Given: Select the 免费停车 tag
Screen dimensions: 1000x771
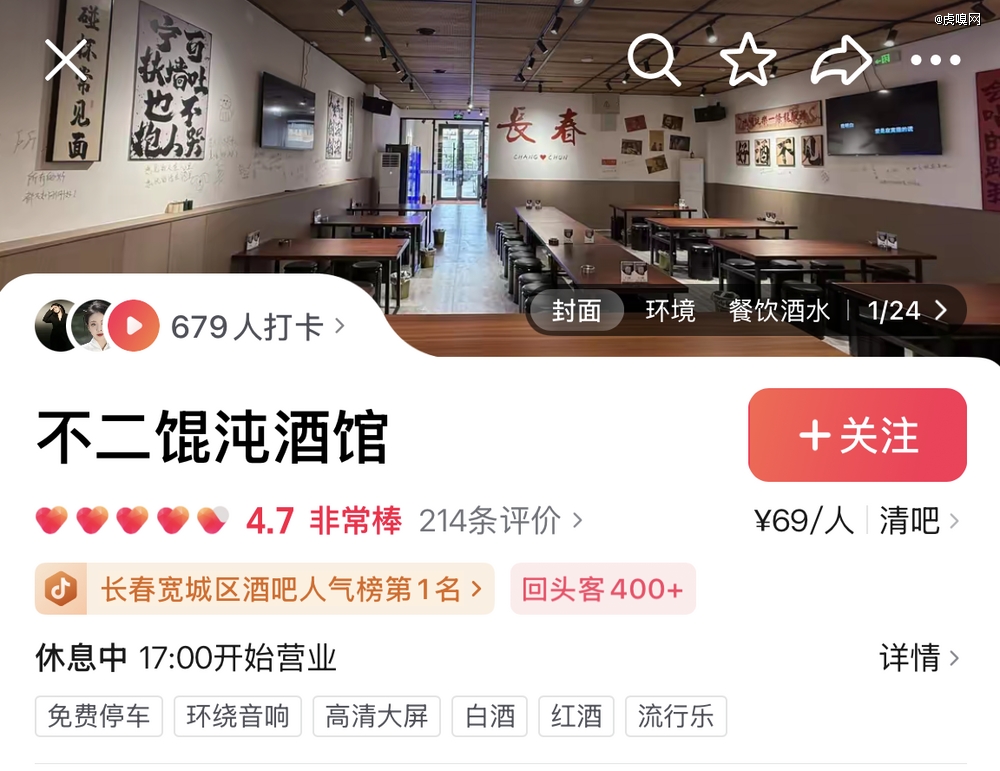Looking at the screenshot, I should pos(99,716).
